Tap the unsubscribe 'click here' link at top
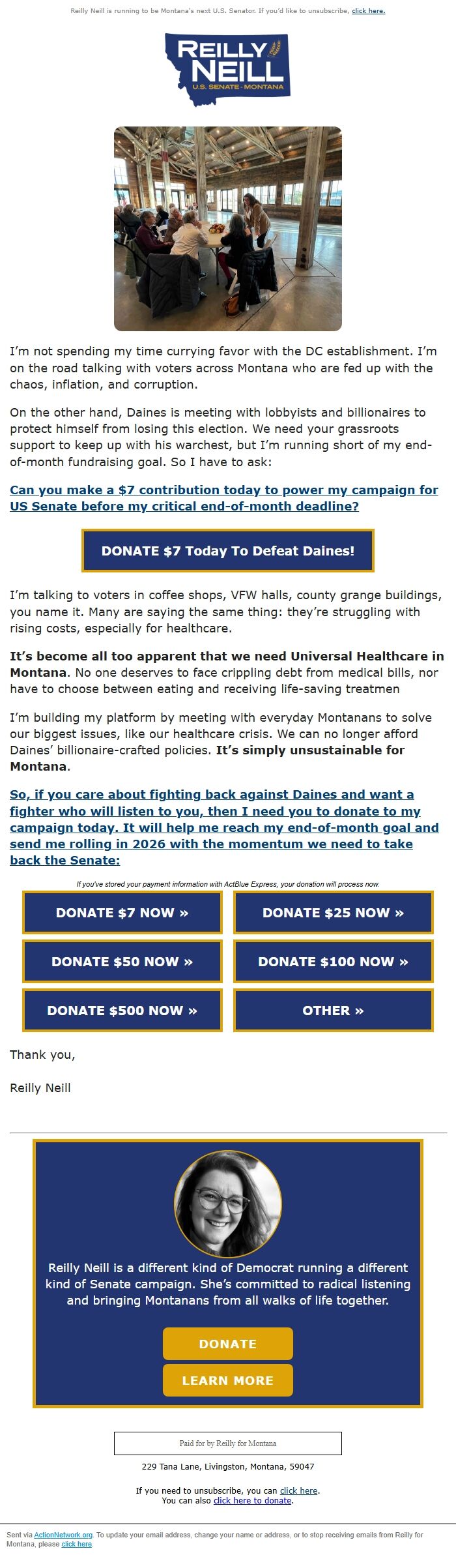This screenshot has height=1568, width=456. (x=368, y=11)
